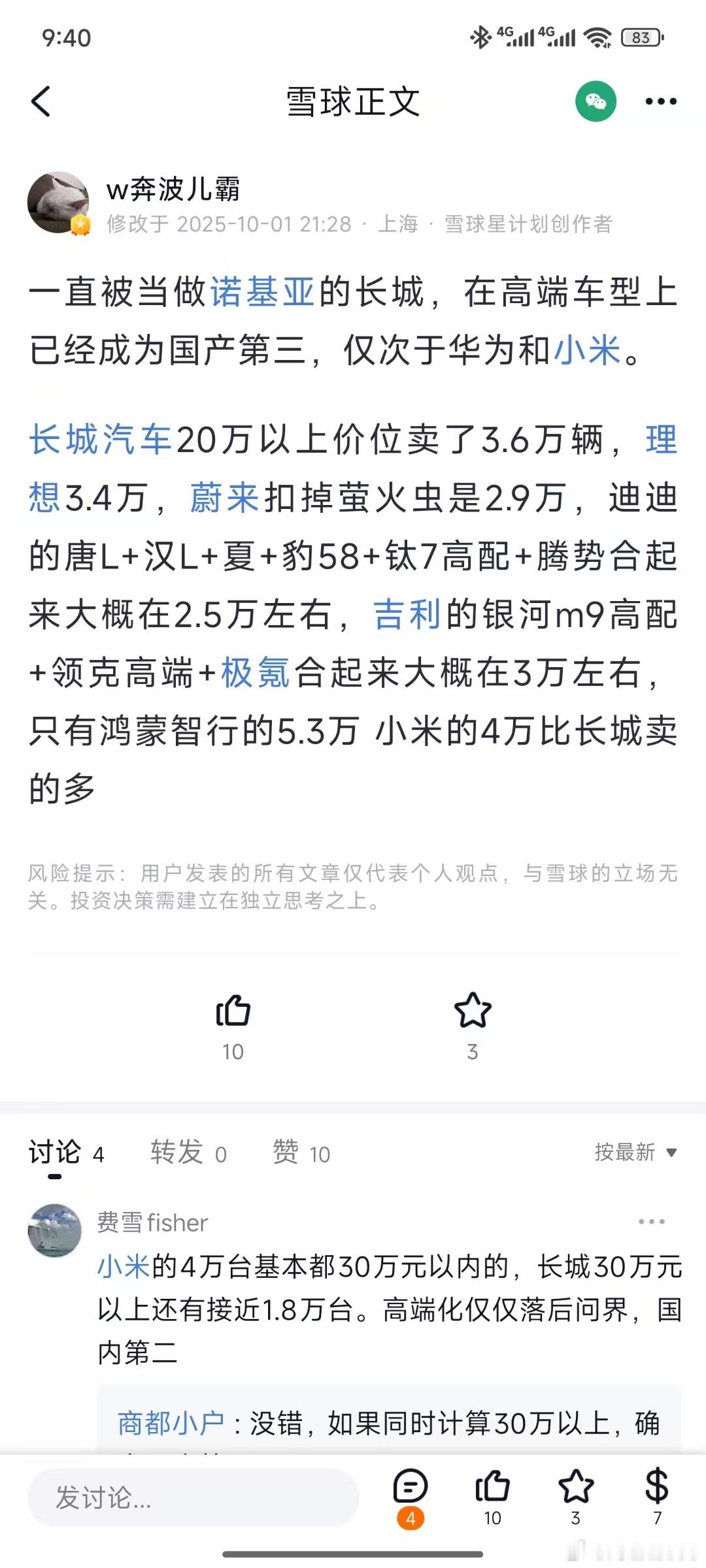The image size is (706, 1568).
Task: Open the 极氪 stock link
Action: click(255, 673)
